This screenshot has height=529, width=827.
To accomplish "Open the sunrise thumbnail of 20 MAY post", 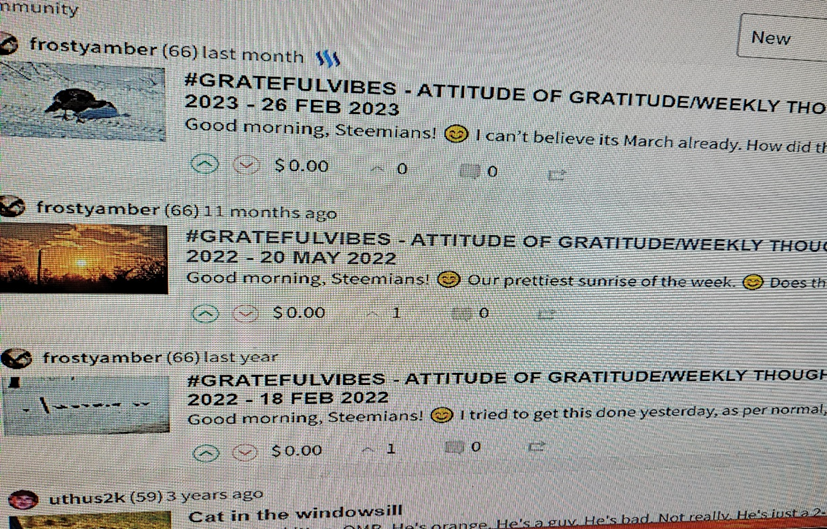I will click(x=83, y=259).
